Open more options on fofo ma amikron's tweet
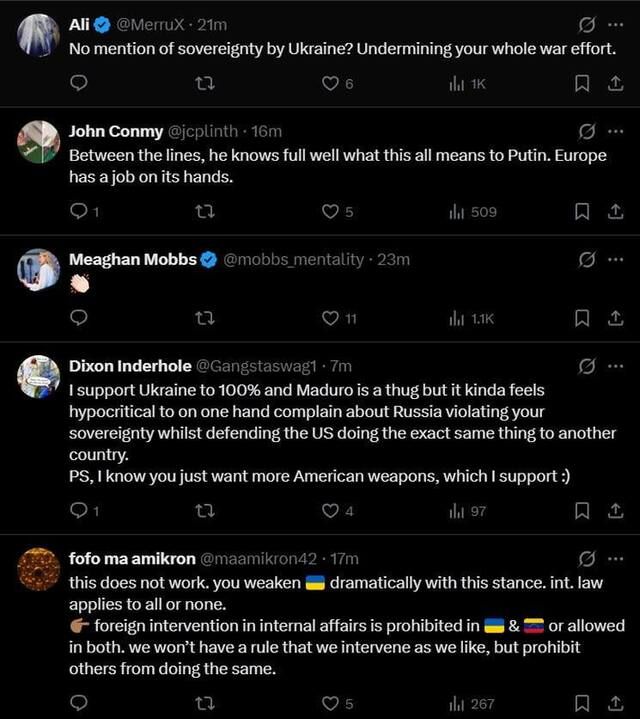The width and height of the screenshot is (640, 719). pos(615,558)
